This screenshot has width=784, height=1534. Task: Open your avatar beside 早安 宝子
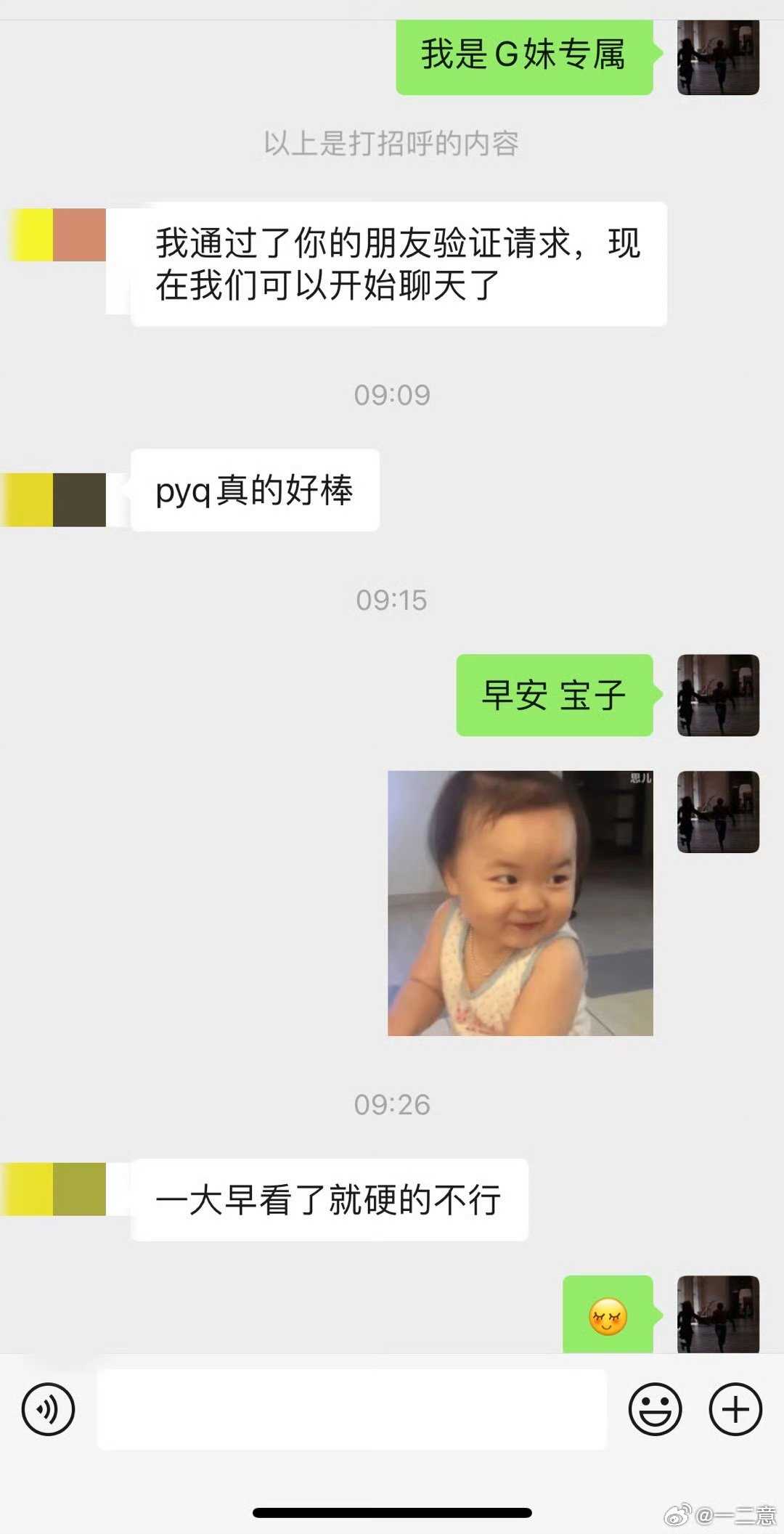point(718,695)
